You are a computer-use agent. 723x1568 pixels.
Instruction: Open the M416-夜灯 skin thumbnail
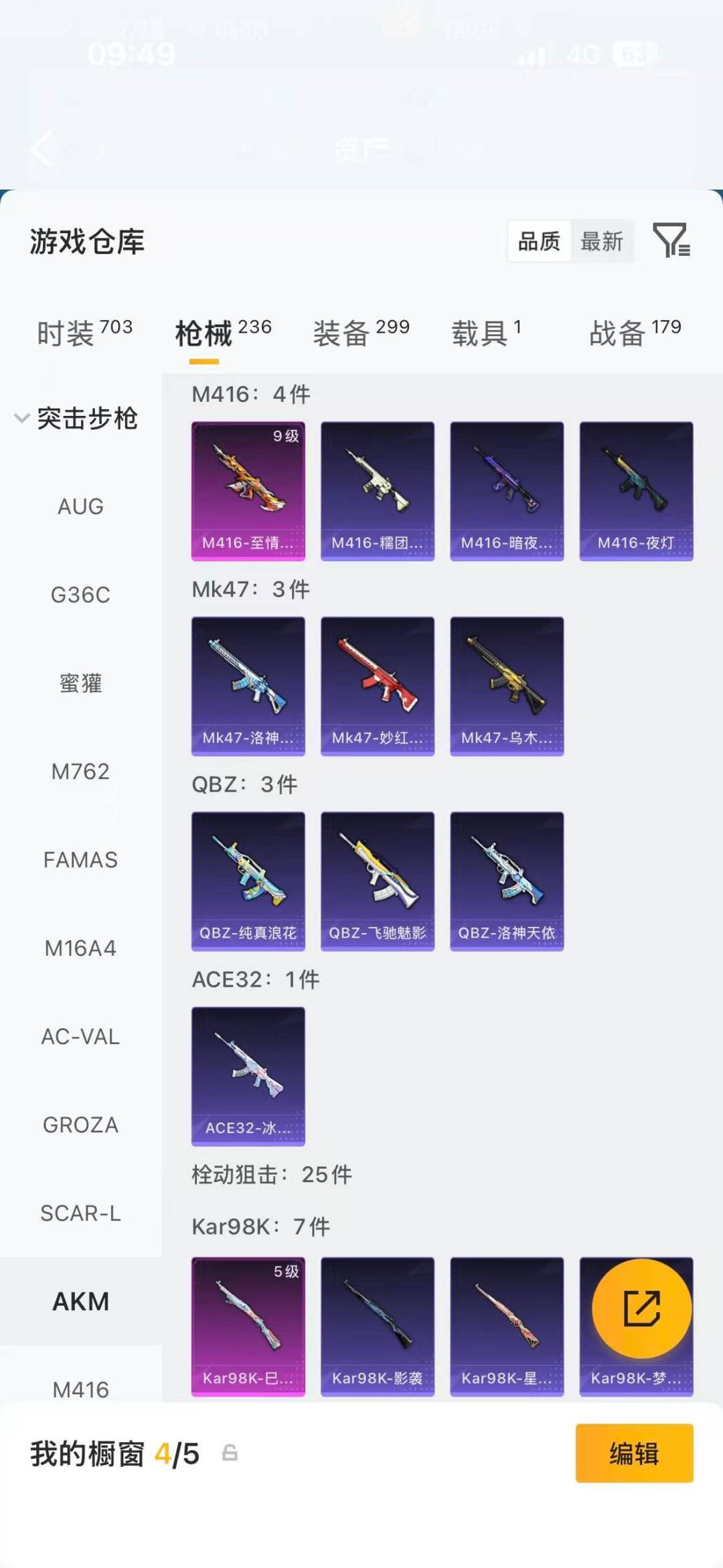coord(636,489)
